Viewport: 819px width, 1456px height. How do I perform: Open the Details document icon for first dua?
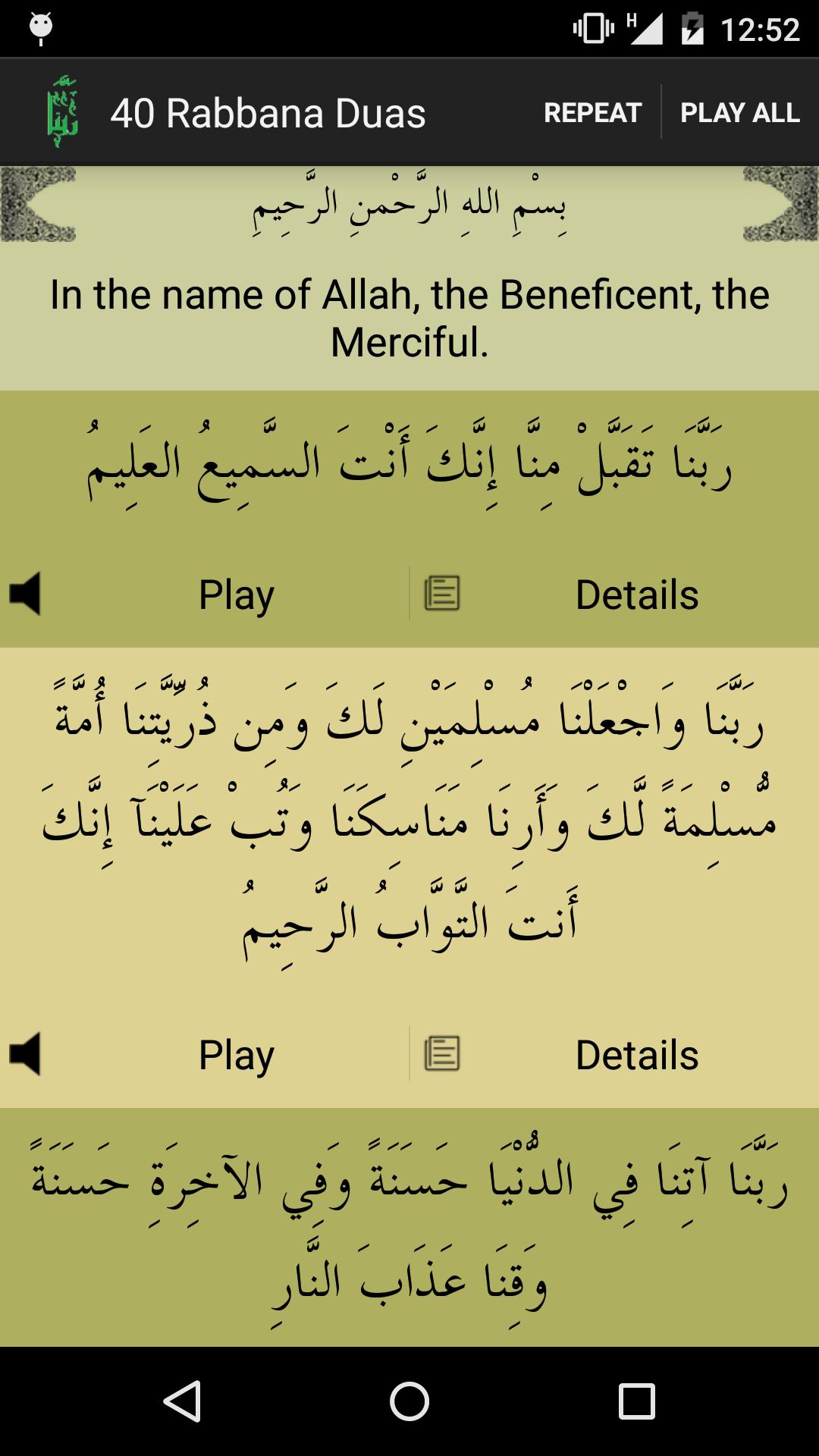(442, 595)
